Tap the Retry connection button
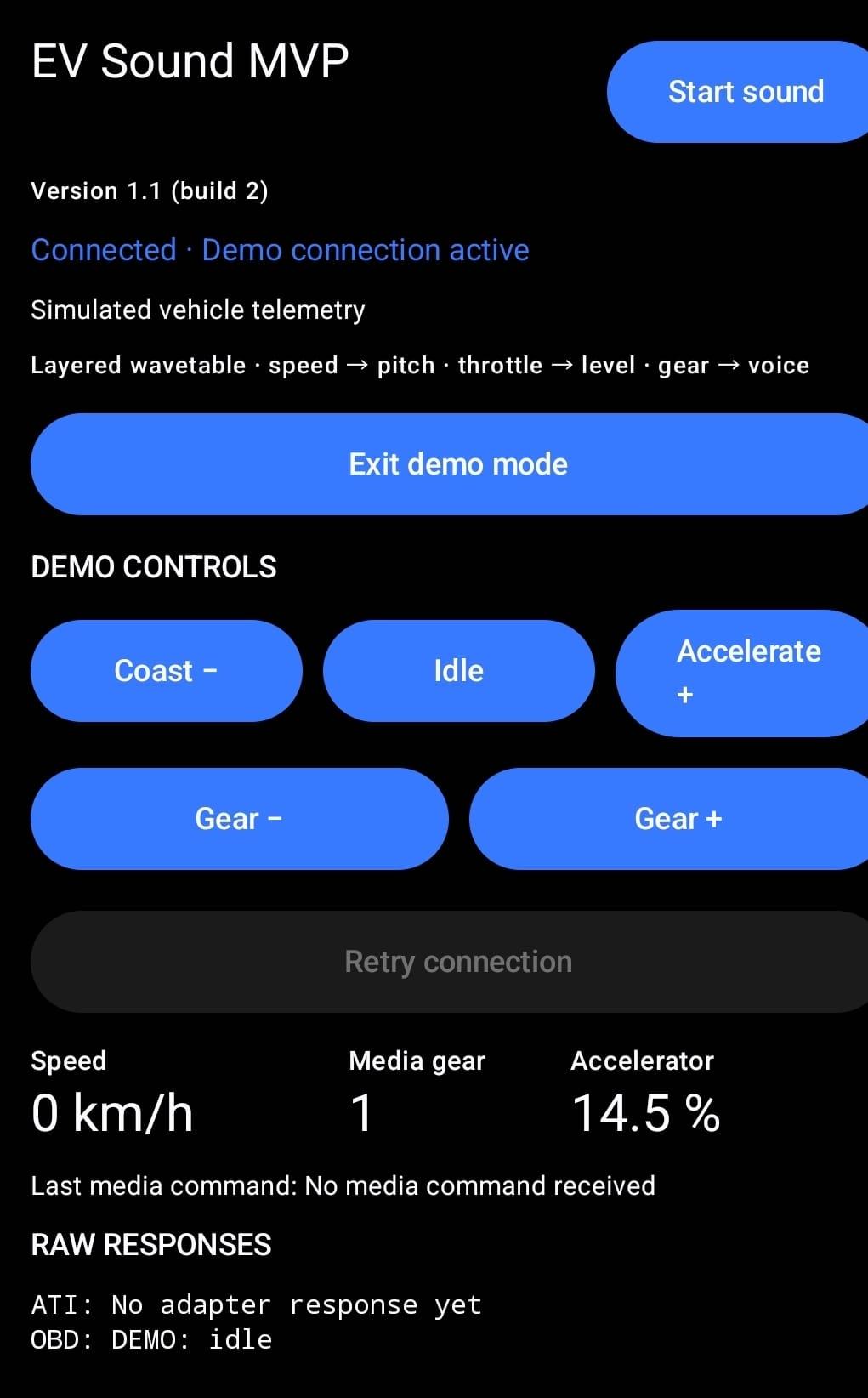 (x=450, y=962)
